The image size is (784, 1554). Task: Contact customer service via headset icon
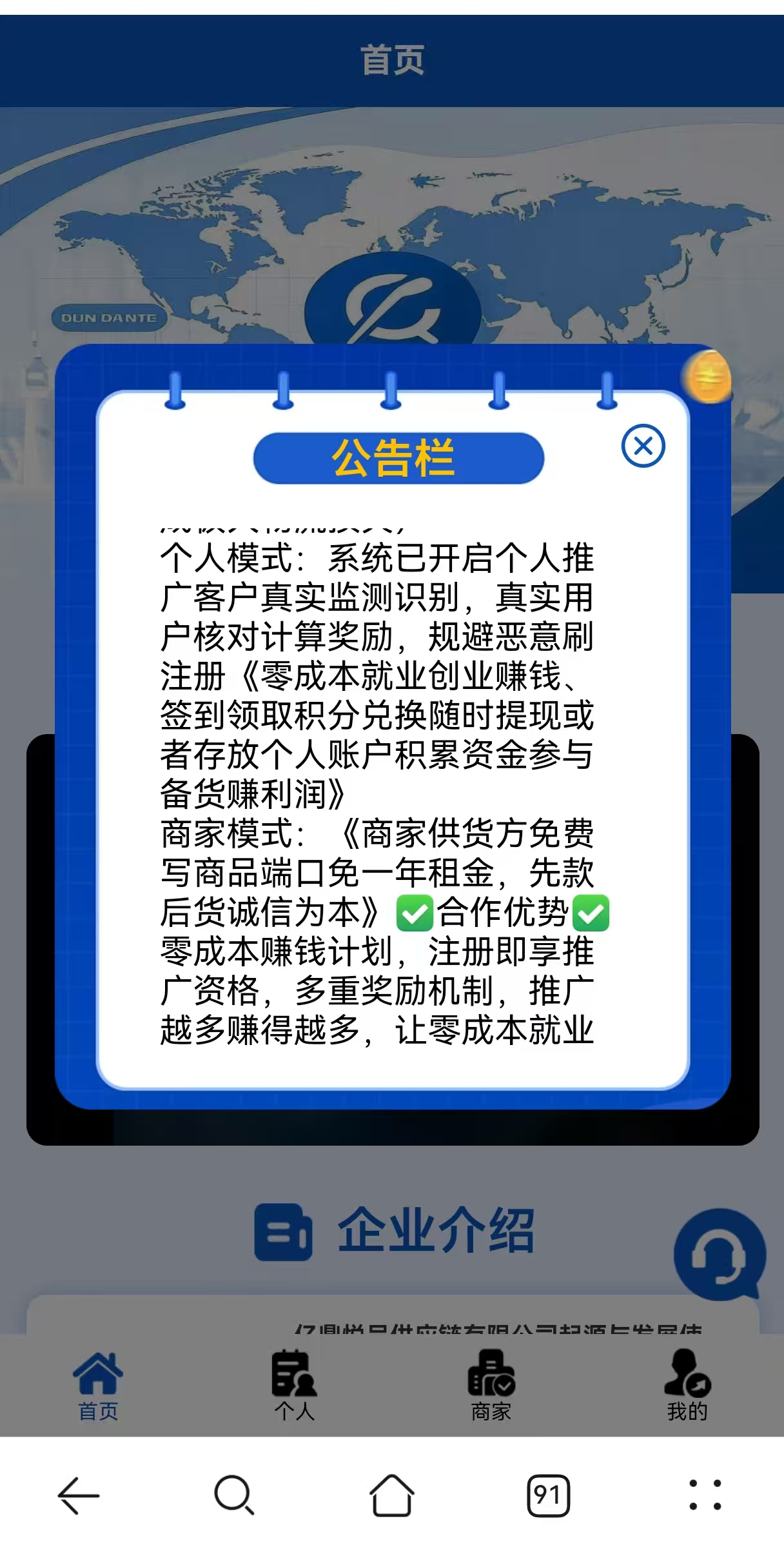tap(720, 1255)
